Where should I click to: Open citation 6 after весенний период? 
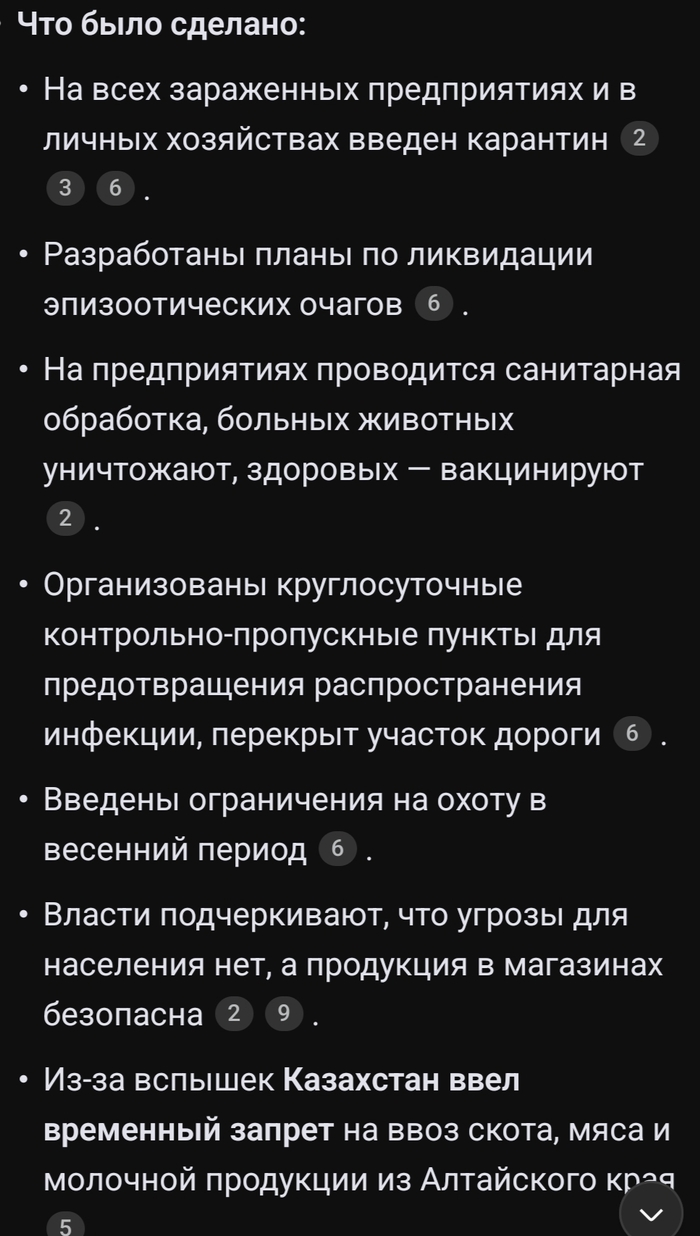(x=337, y=849)
